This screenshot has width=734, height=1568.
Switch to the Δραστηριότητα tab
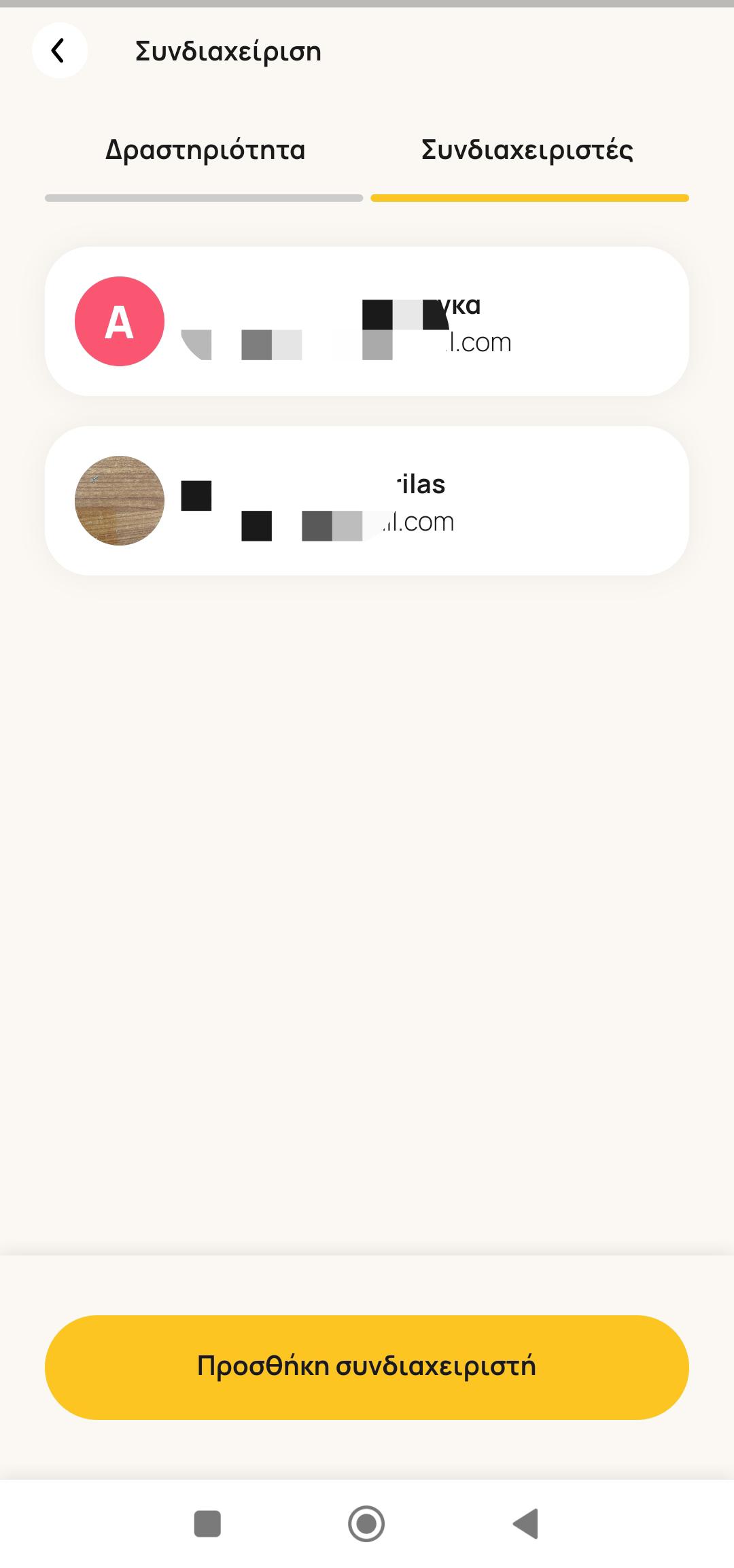coord(205,151)
